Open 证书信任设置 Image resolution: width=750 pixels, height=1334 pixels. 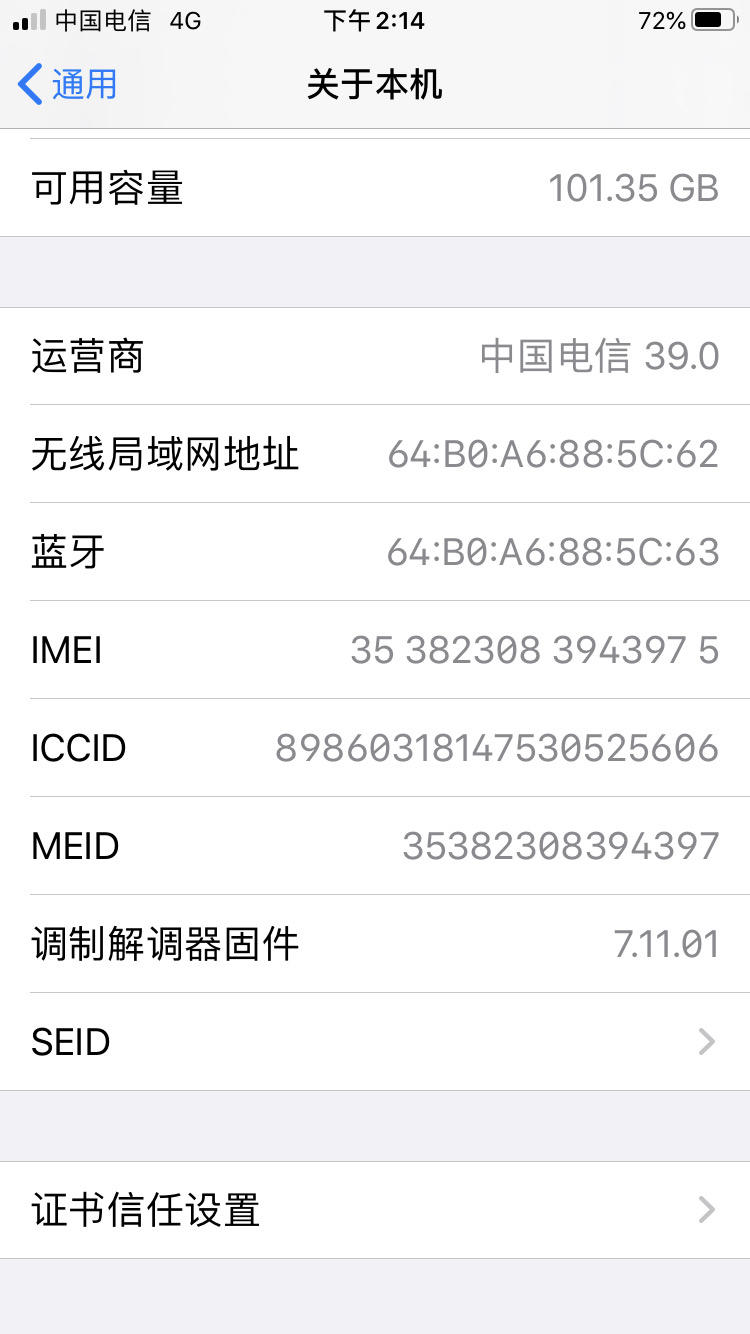point(374,1210)
